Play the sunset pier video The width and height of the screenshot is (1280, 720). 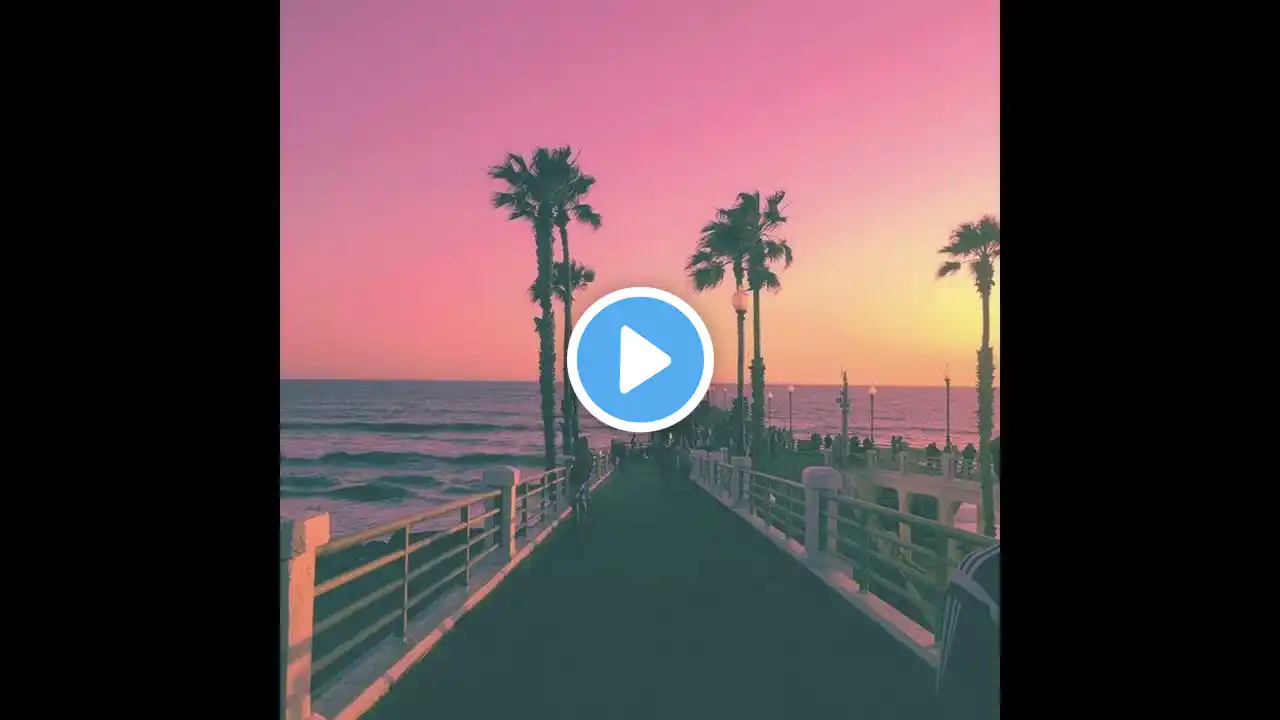(640, 360)
